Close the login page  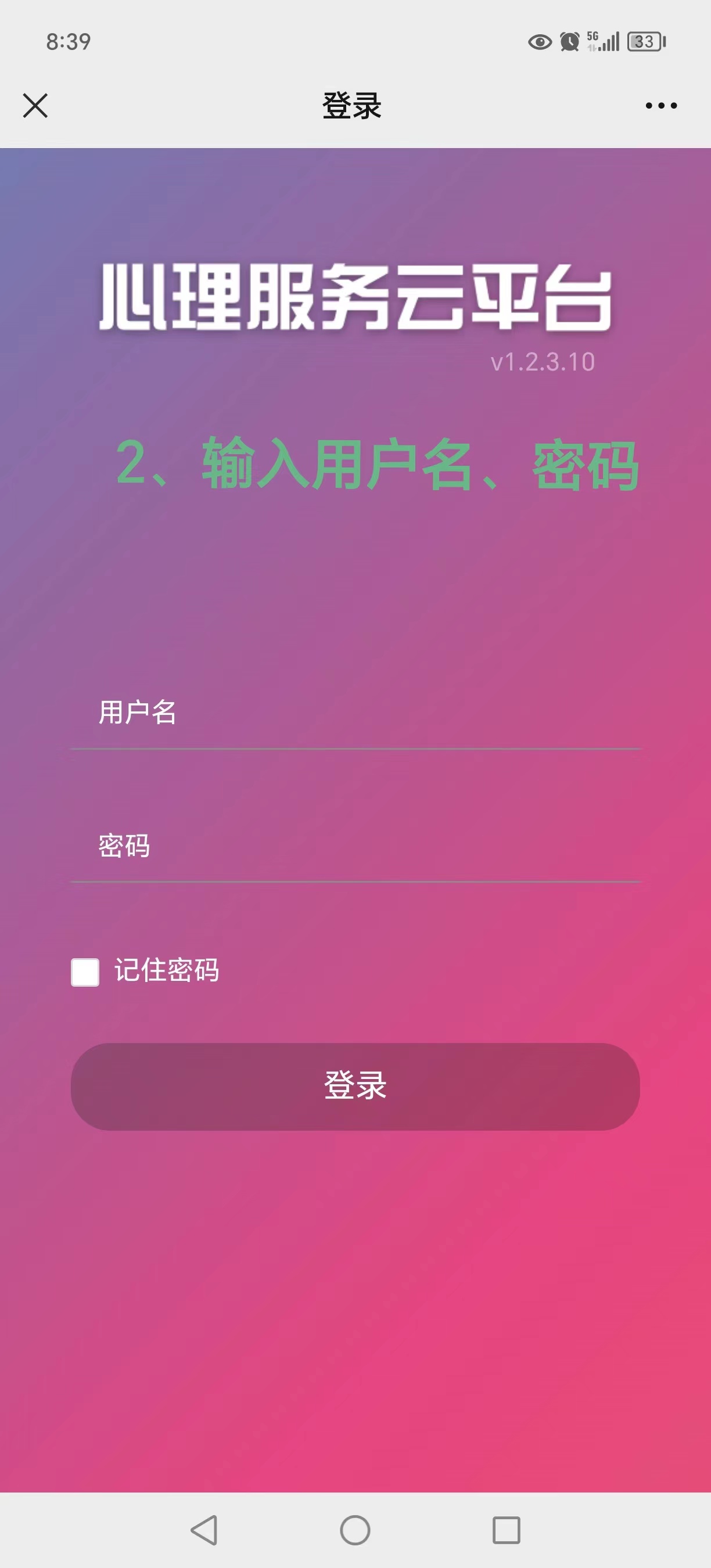click(35, 105)
